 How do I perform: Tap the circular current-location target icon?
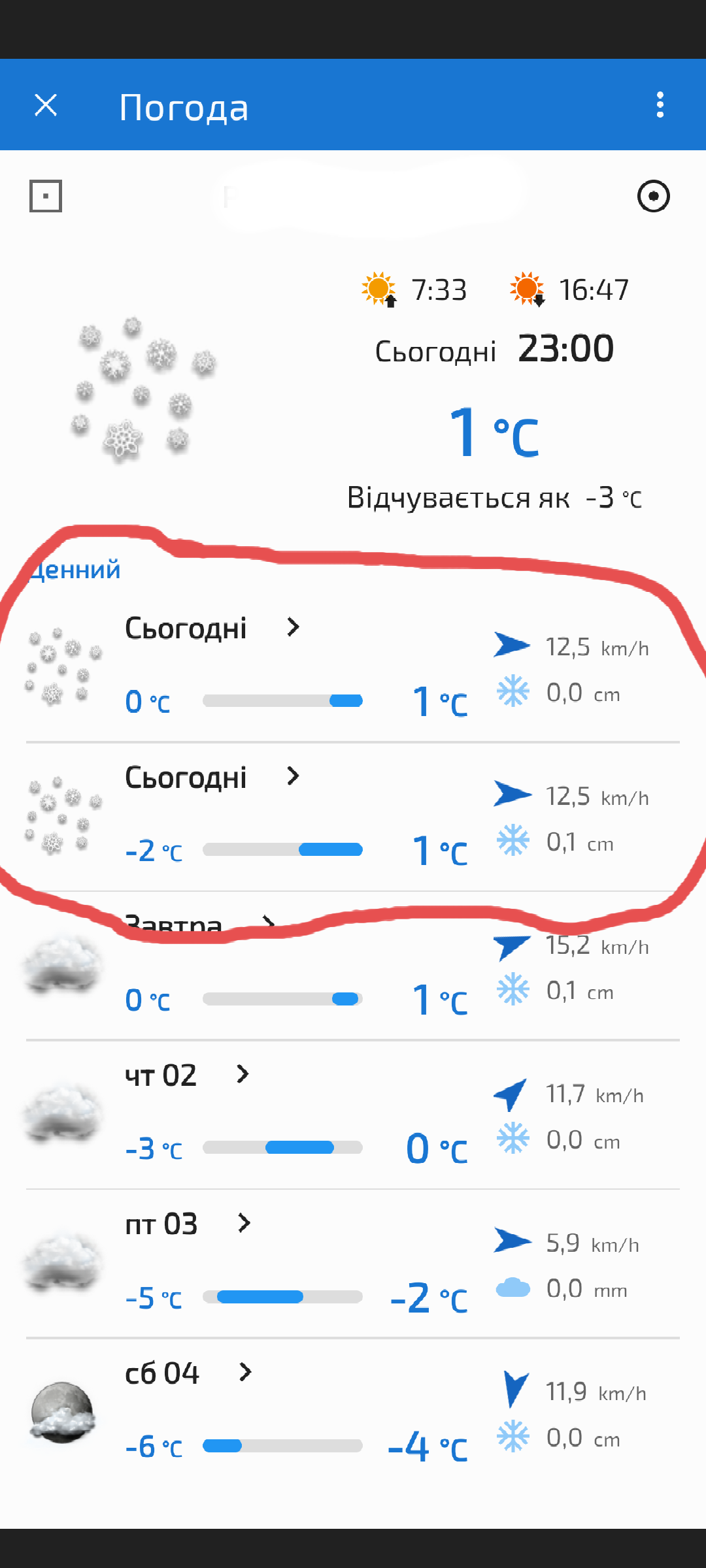(653, 196)
